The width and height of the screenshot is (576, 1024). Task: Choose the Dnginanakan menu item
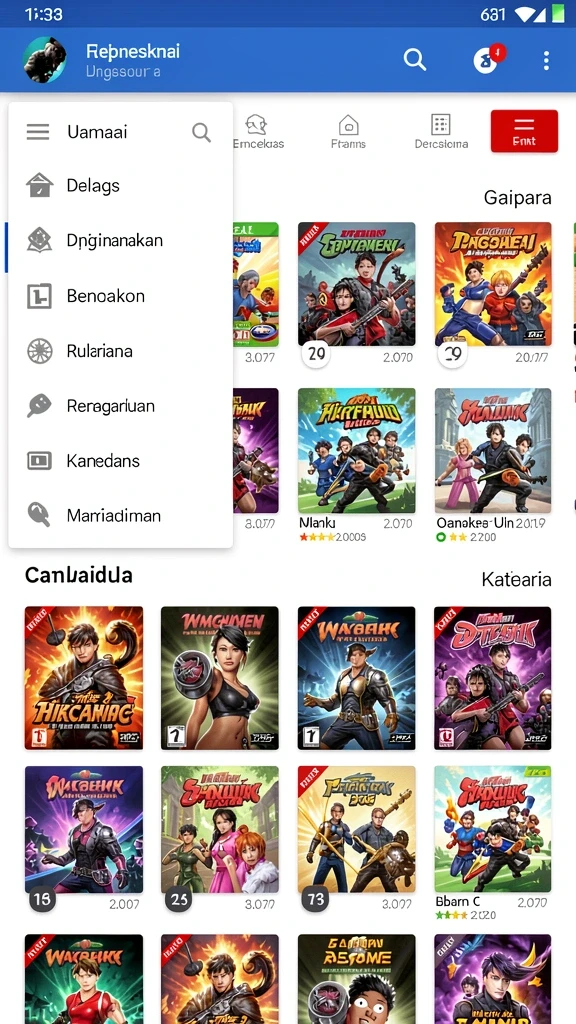pyautogui.click(x=121, y=240)
